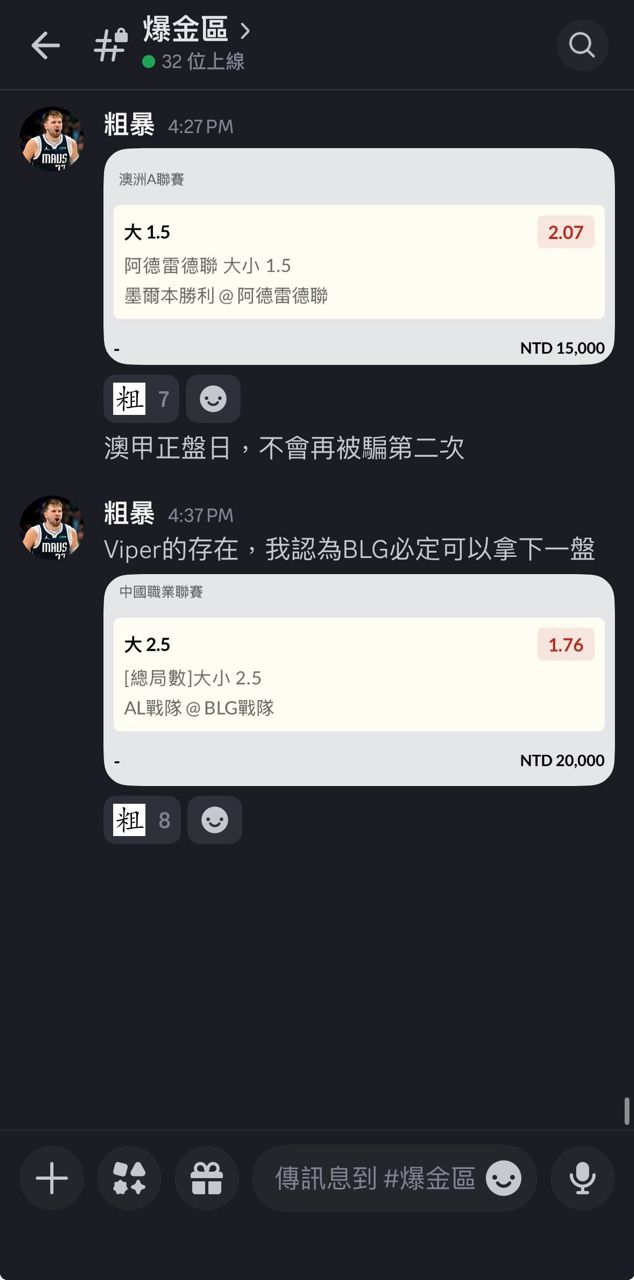This screenshot has width=634, height=1280.
Task: Open the 中國職業聯賽 bet slip image
Action: [x=358, y=679]
